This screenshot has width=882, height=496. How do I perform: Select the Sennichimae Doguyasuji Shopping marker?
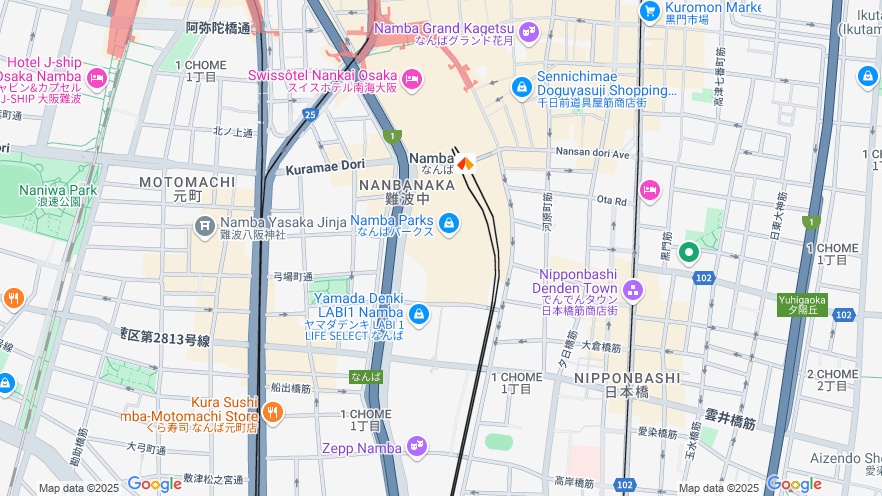521,88
